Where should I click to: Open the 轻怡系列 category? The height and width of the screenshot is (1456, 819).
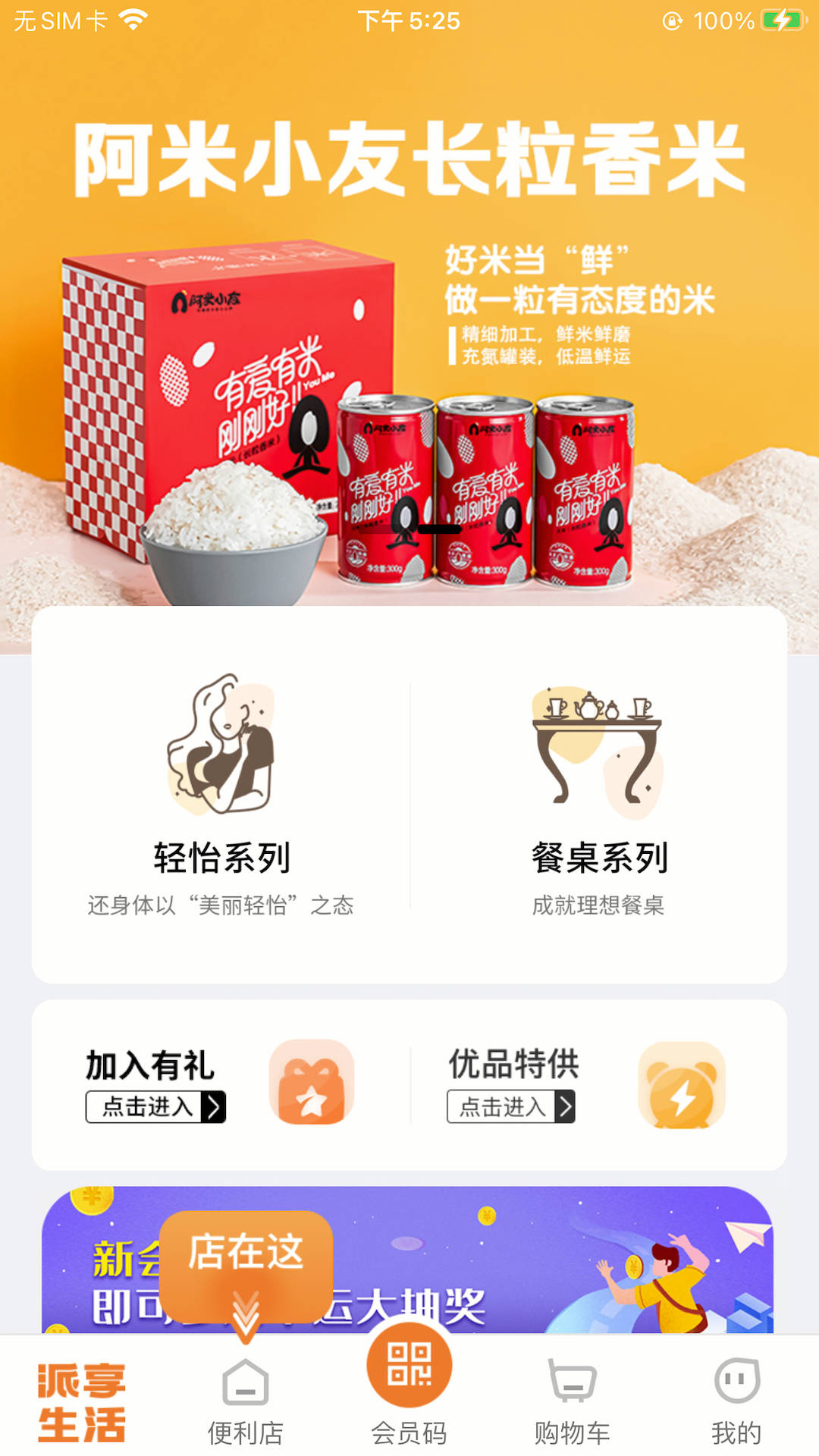[221, 796]
